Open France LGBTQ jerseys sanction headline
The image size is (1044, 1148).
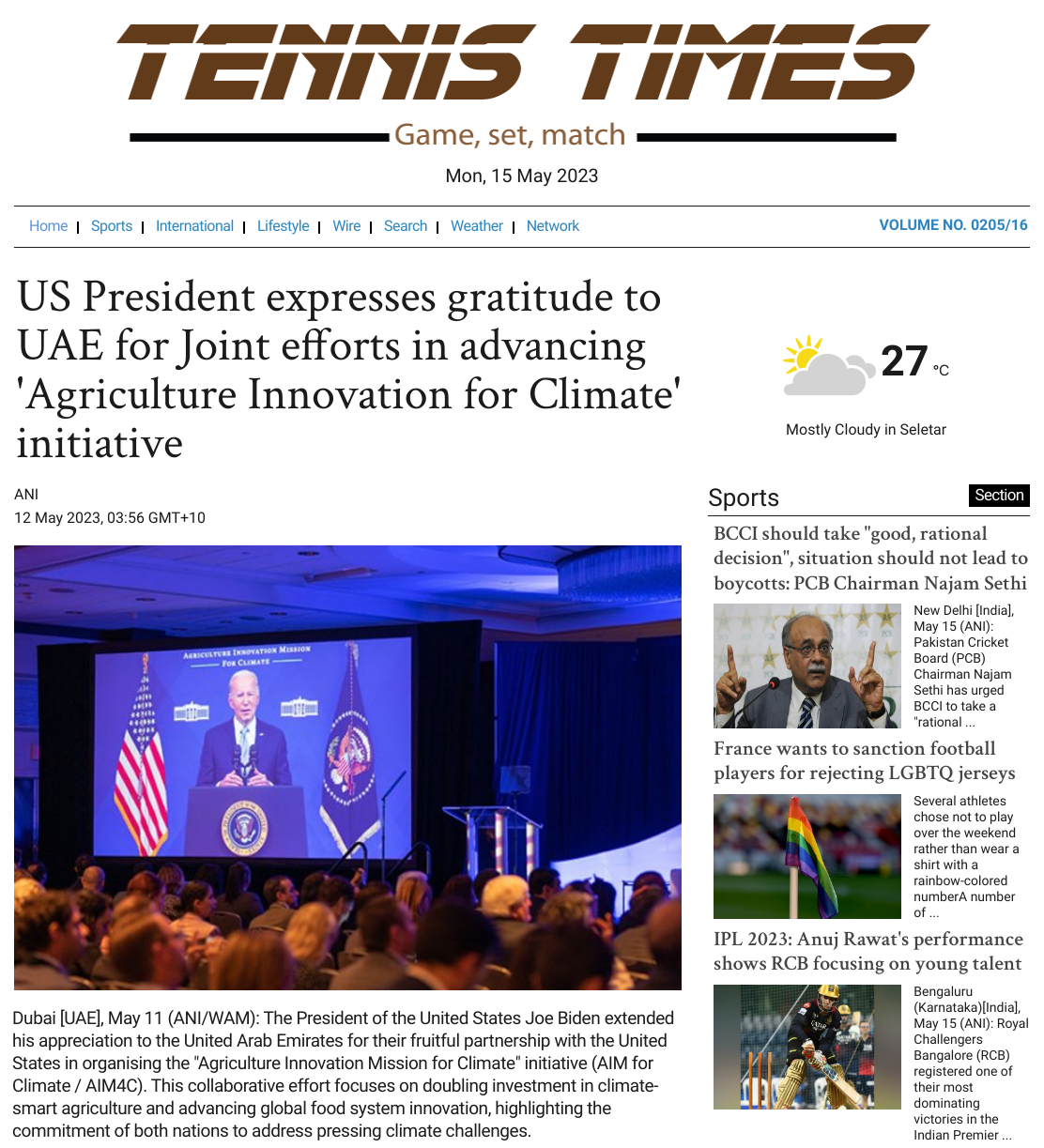tap(865, 760)
